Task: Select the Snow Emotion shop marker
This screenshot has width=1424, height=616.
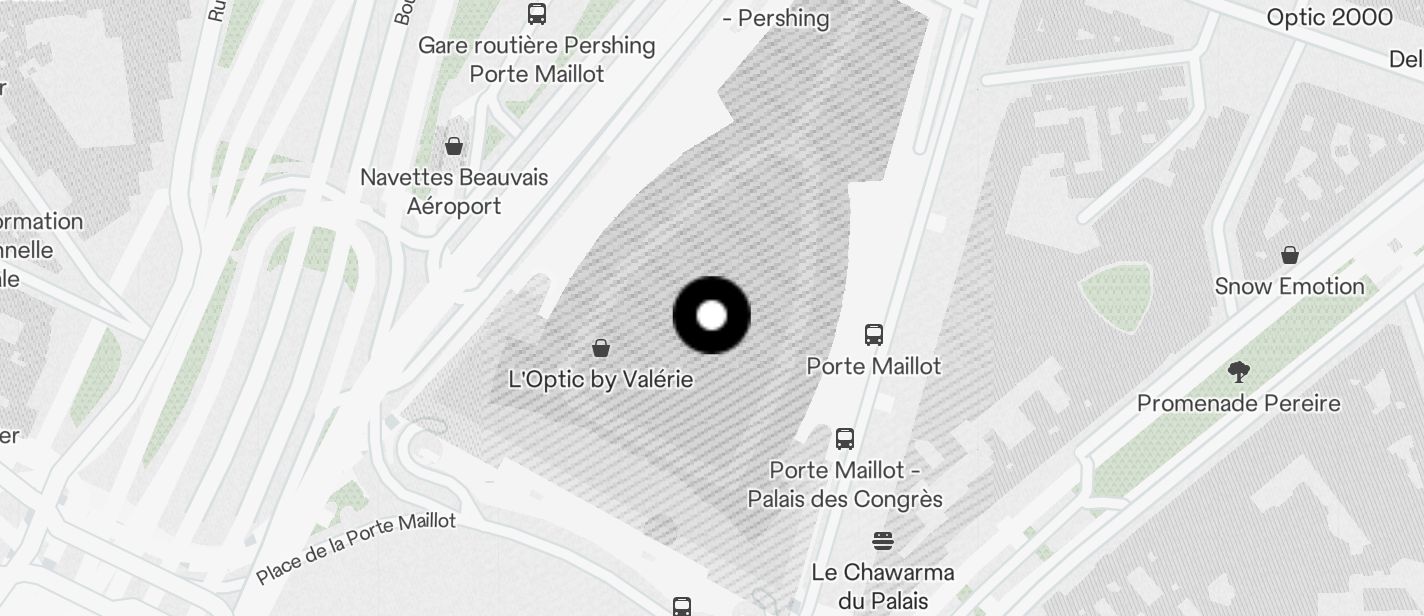Action: click(1290, 255)
